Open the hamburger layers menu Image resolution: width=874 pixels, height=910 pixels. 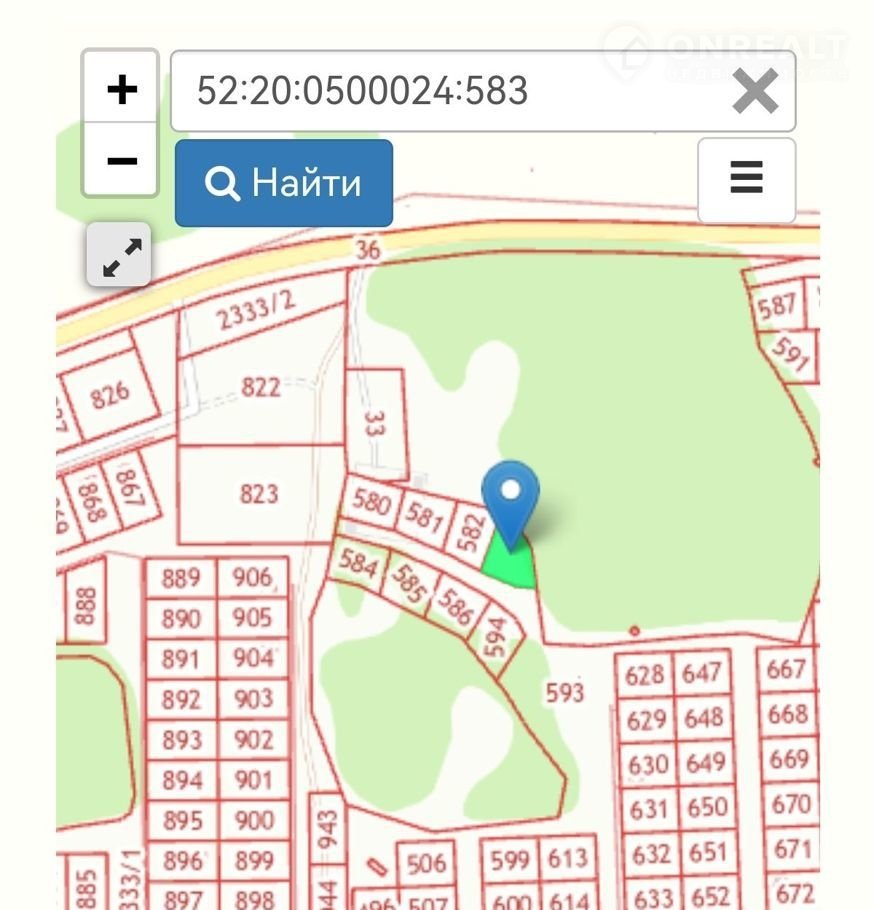point(746,179)
